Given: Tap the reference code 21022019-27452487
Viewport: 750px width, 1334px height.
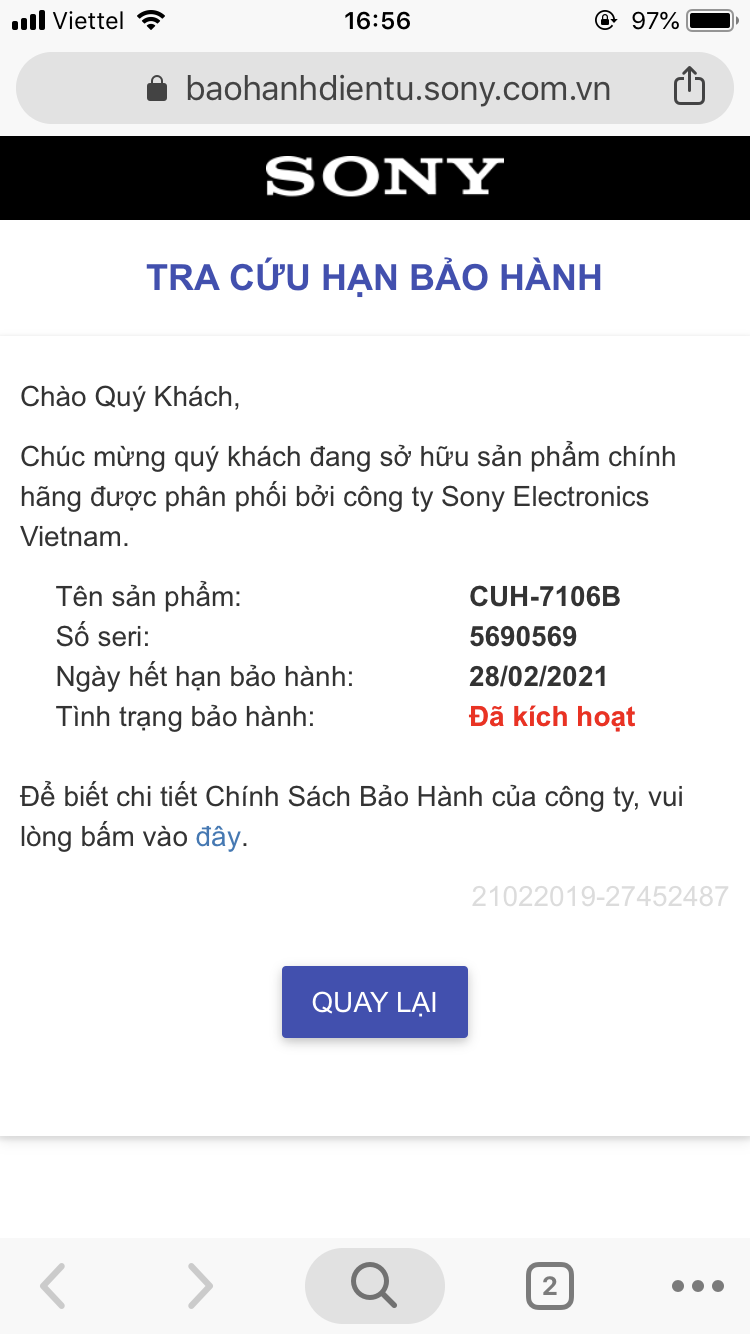Looking at the screenshot, I should pos(599,896).
